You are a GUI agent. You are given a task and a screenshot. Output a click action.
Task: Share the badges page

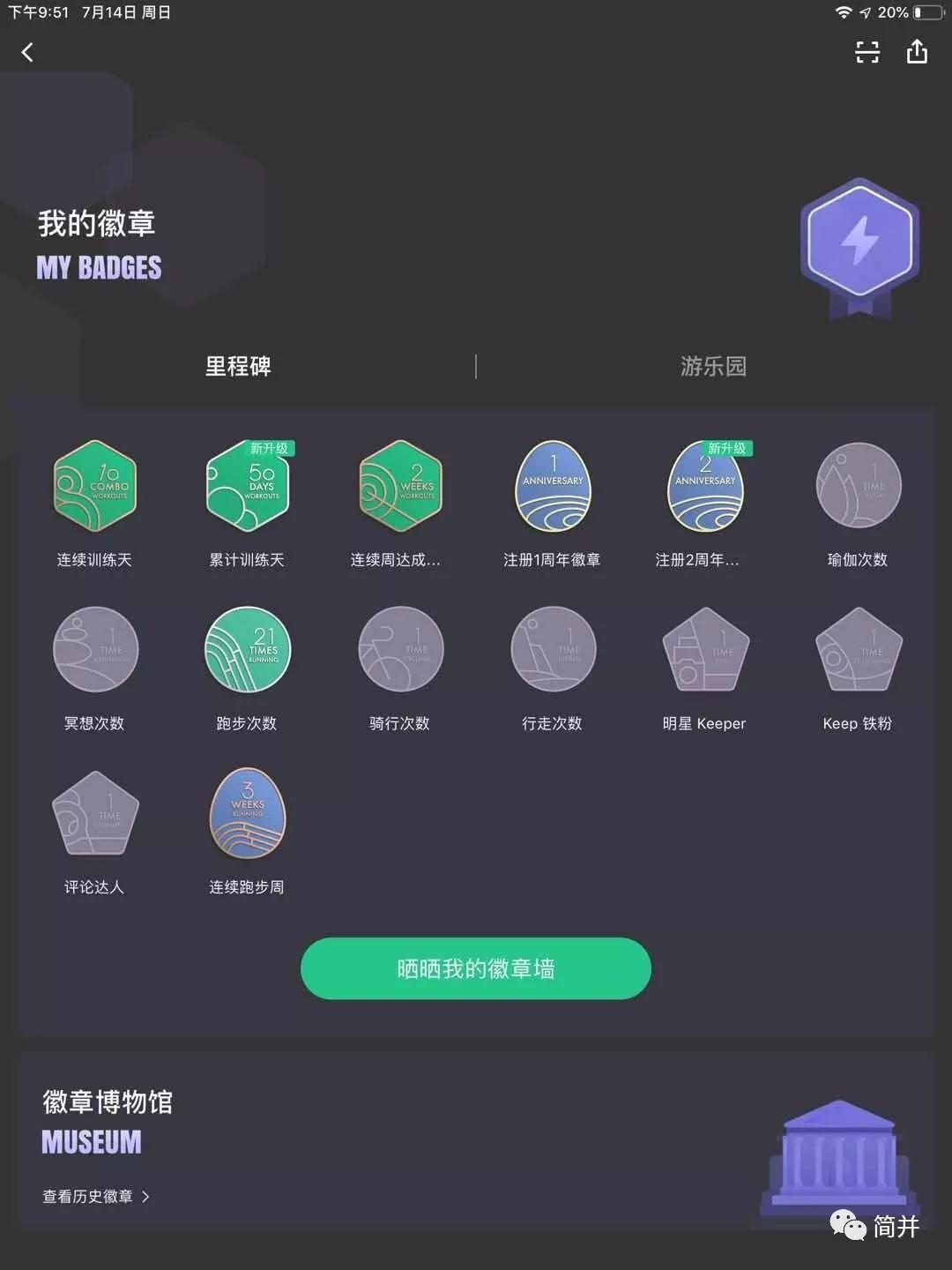pos(917,52)
